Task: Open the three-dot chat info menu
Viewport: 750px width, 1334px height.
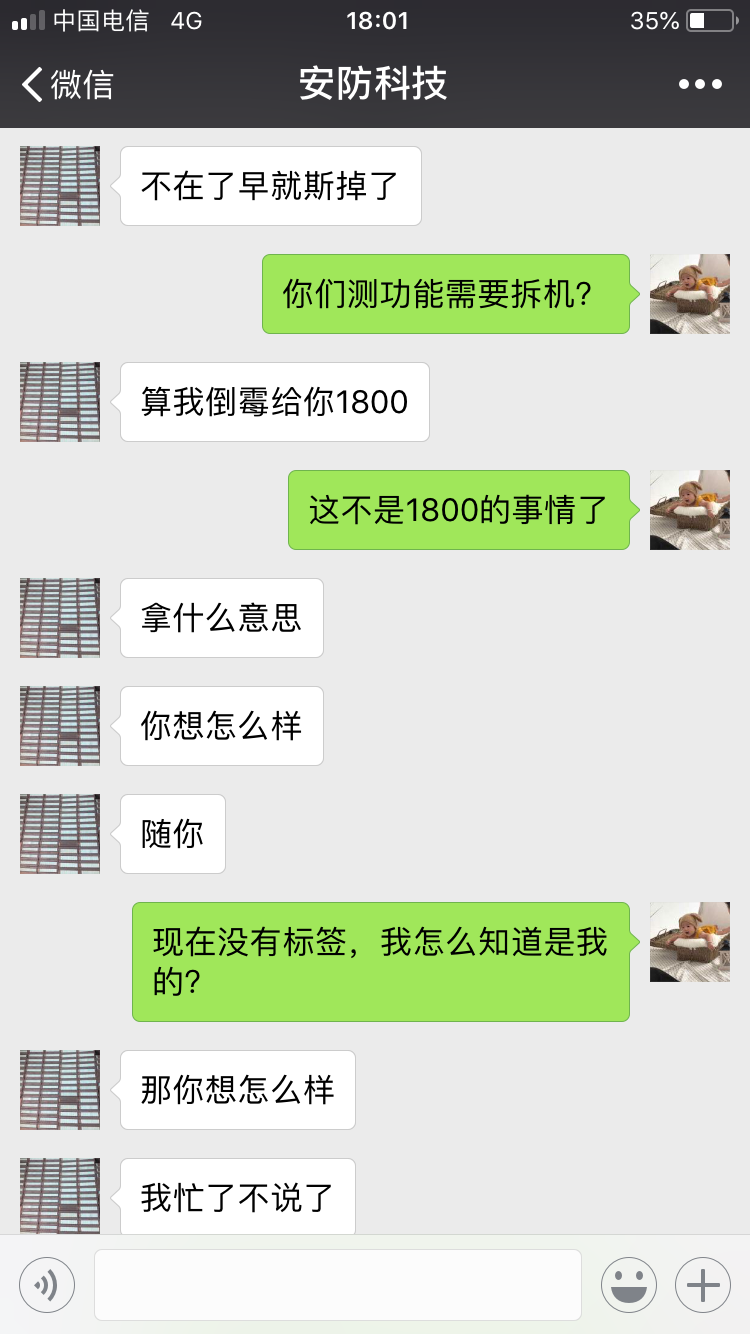Action: click(x=700, y=84)
